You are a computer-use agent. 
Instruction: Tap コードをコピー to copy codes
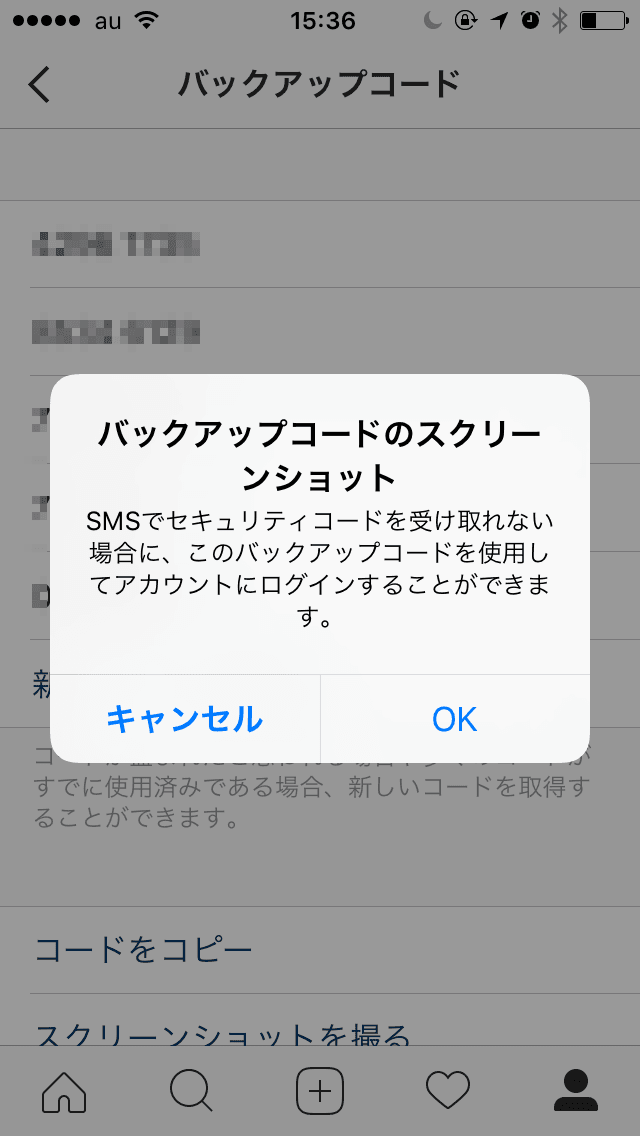(x=143, y=949)
